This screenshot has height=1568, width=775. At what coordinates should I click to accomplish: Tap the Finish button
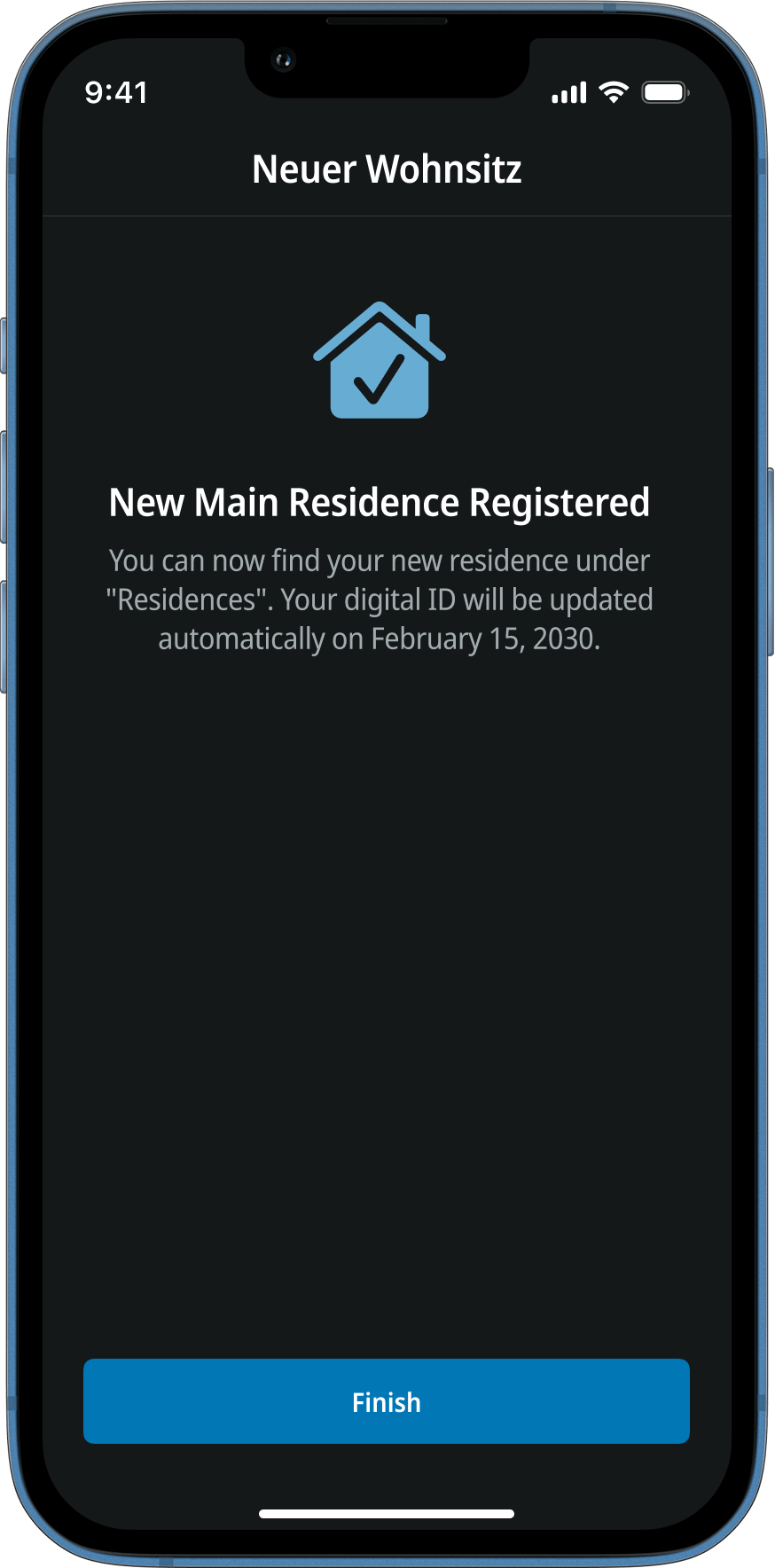387,1401
